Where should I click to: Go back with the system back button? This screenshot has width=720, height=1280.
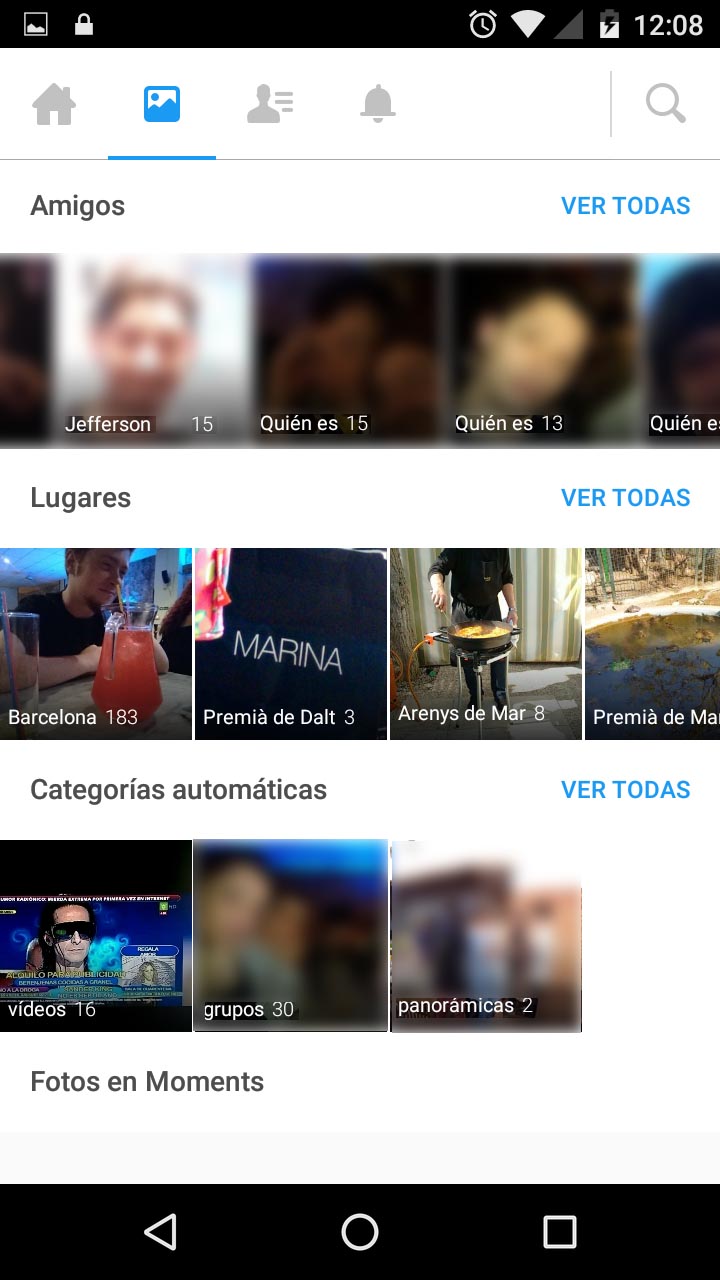click(161, 1232)
